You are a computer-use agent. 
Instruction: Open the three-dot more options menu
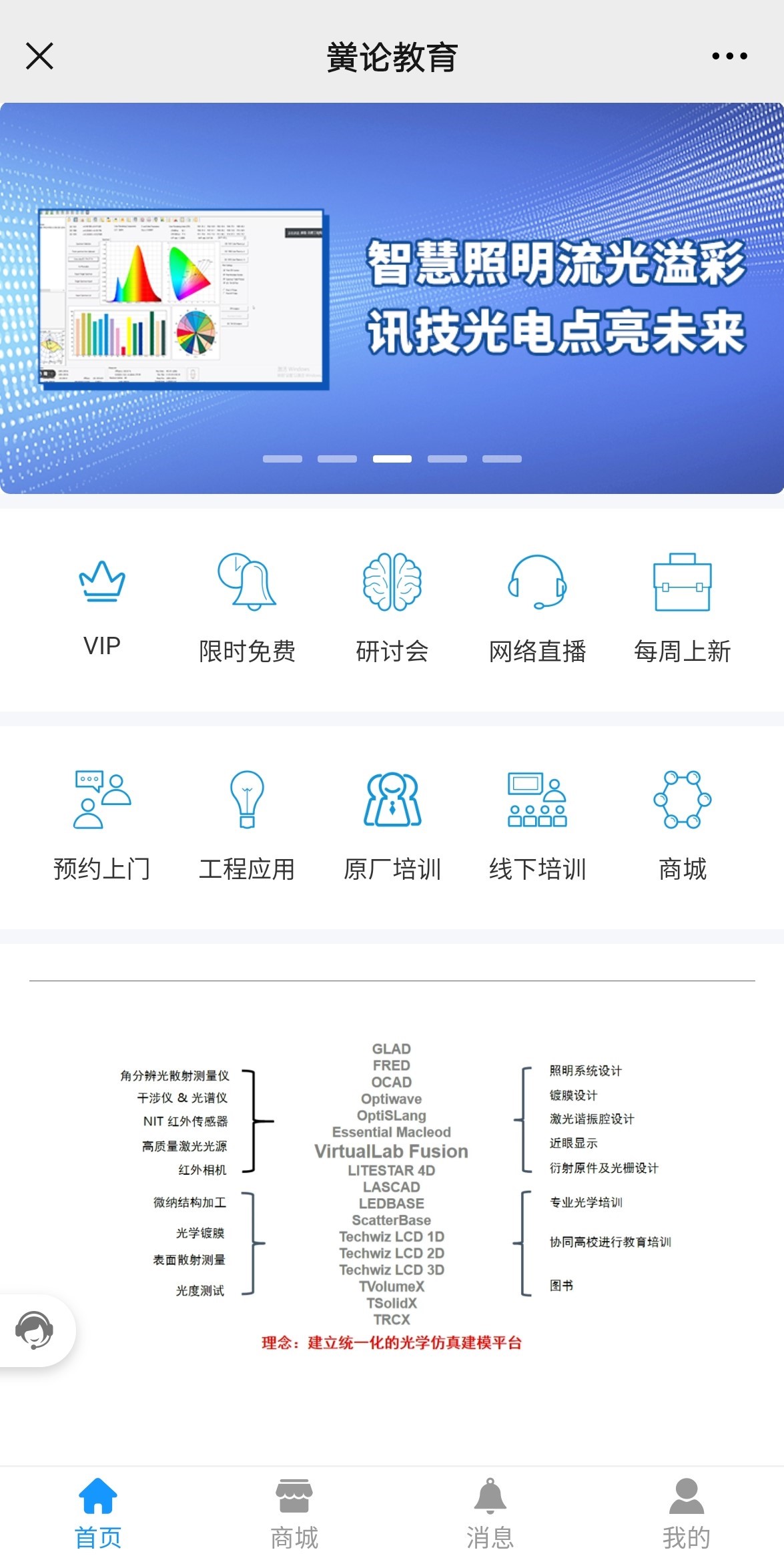tap(729, 56)
